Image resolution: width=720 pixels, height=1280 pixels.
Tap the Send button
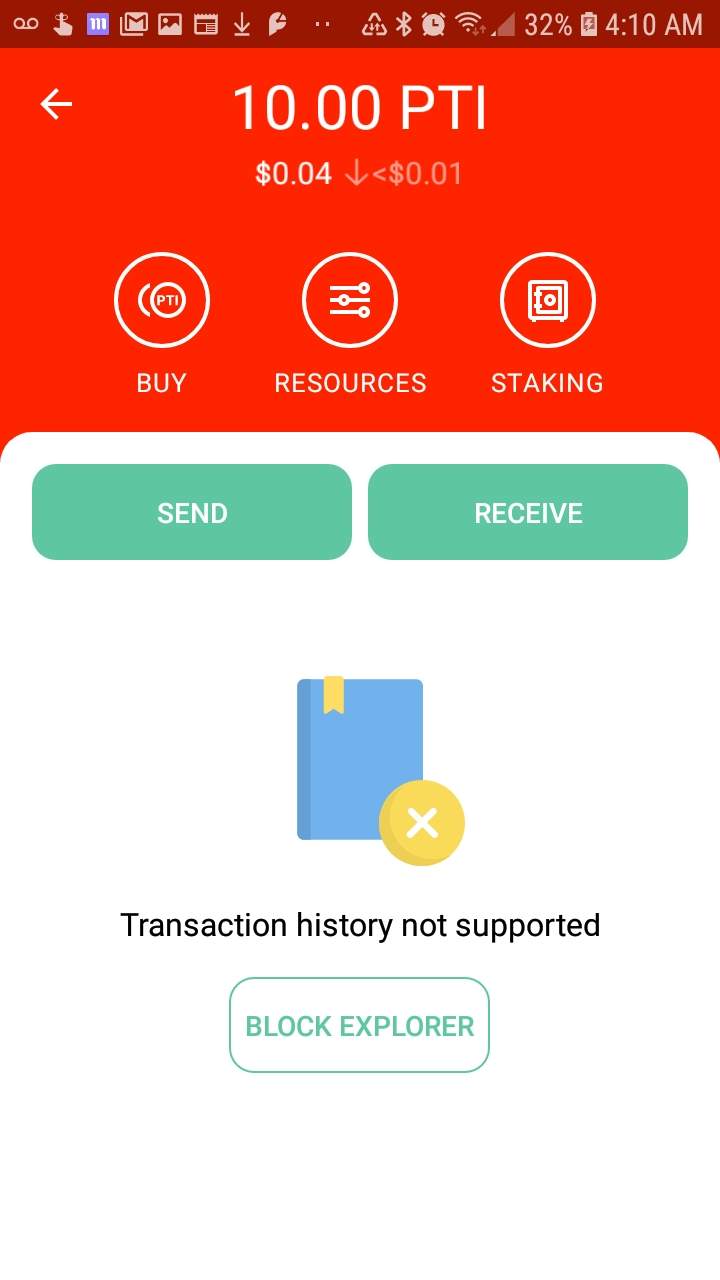[192, 512]
